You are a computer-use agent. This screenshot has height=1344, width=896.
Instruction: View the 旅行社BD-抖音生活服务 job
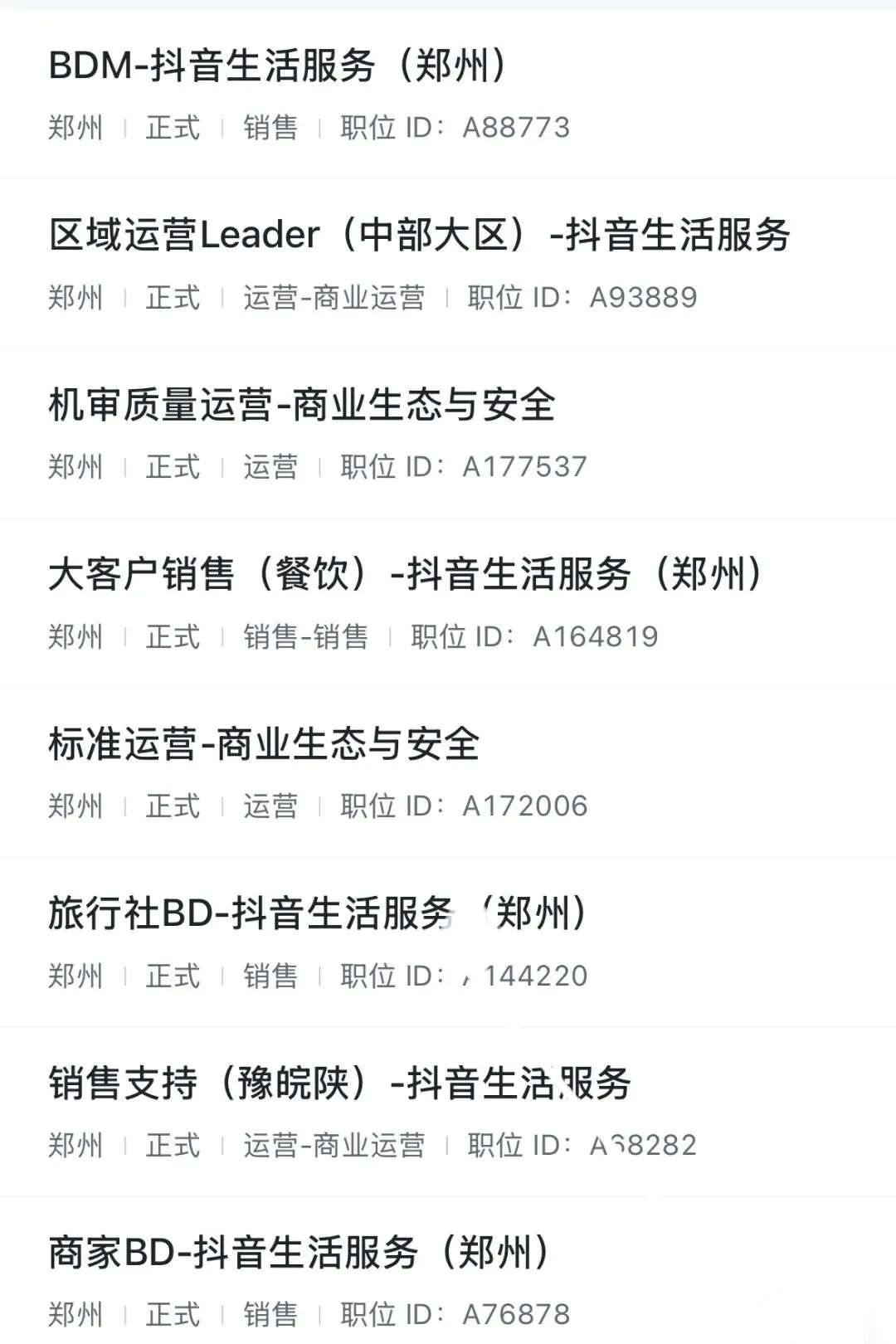click(x=317, y=914)
